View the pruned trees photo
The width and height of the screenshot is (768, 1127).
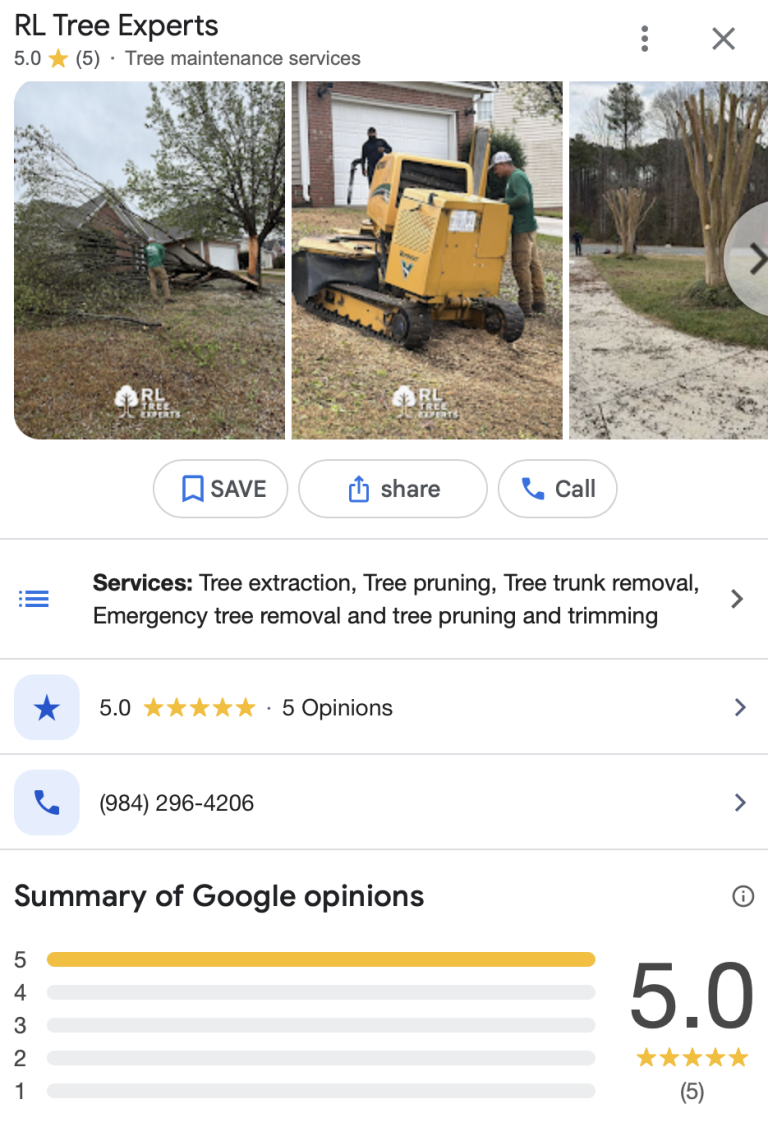tap(650, 260)
